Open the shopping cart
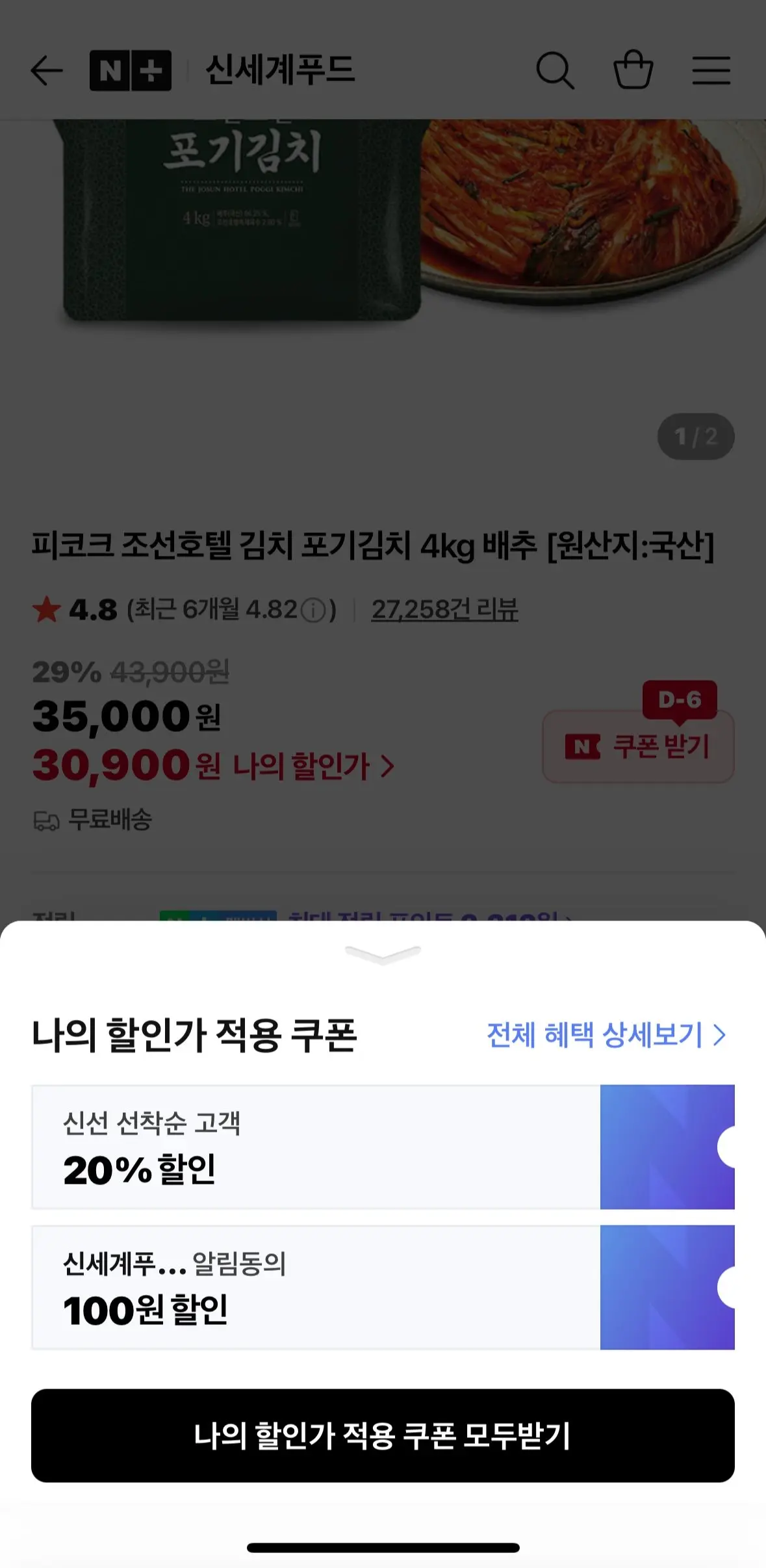 tap(633, 69)
